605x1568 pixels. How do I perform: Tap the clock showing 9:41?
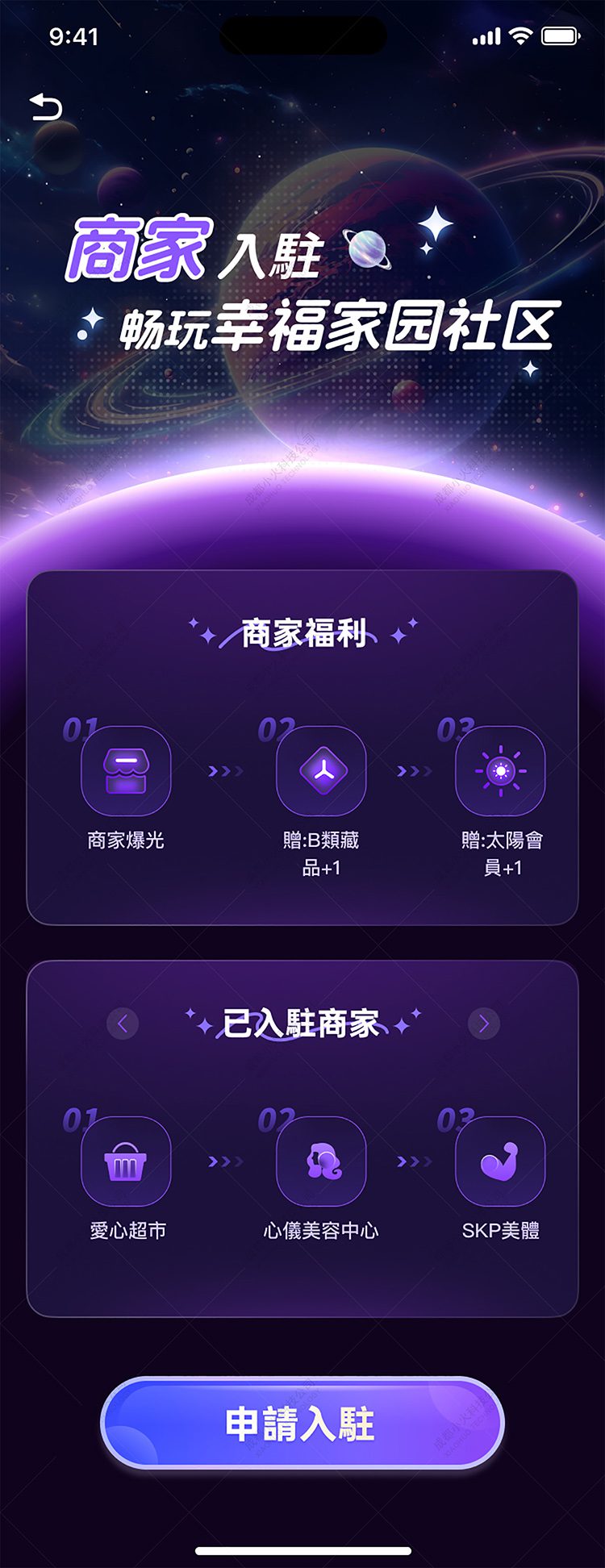(x=71, y=35)
